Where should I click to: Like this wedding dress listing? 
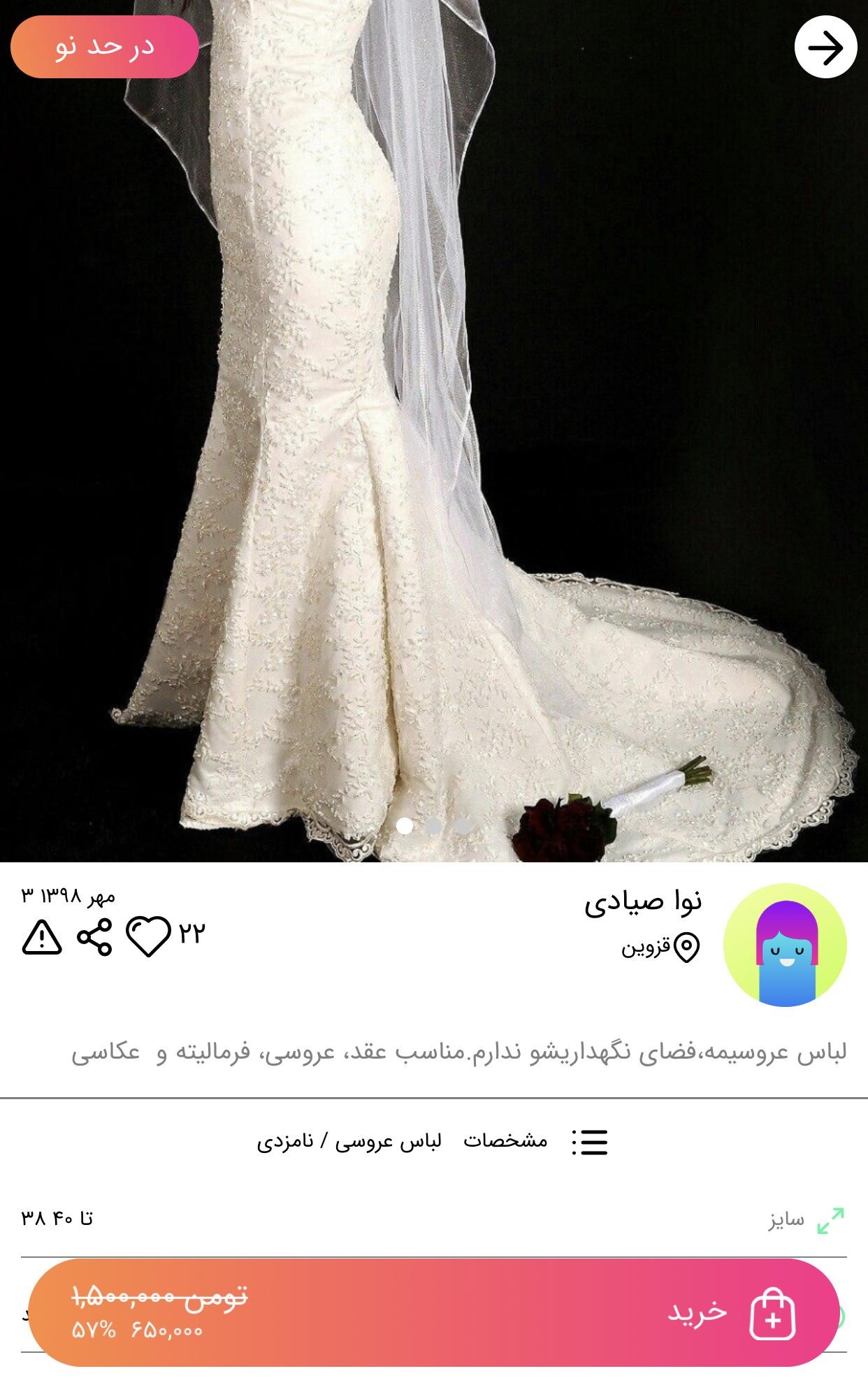[x=148, y=936]
